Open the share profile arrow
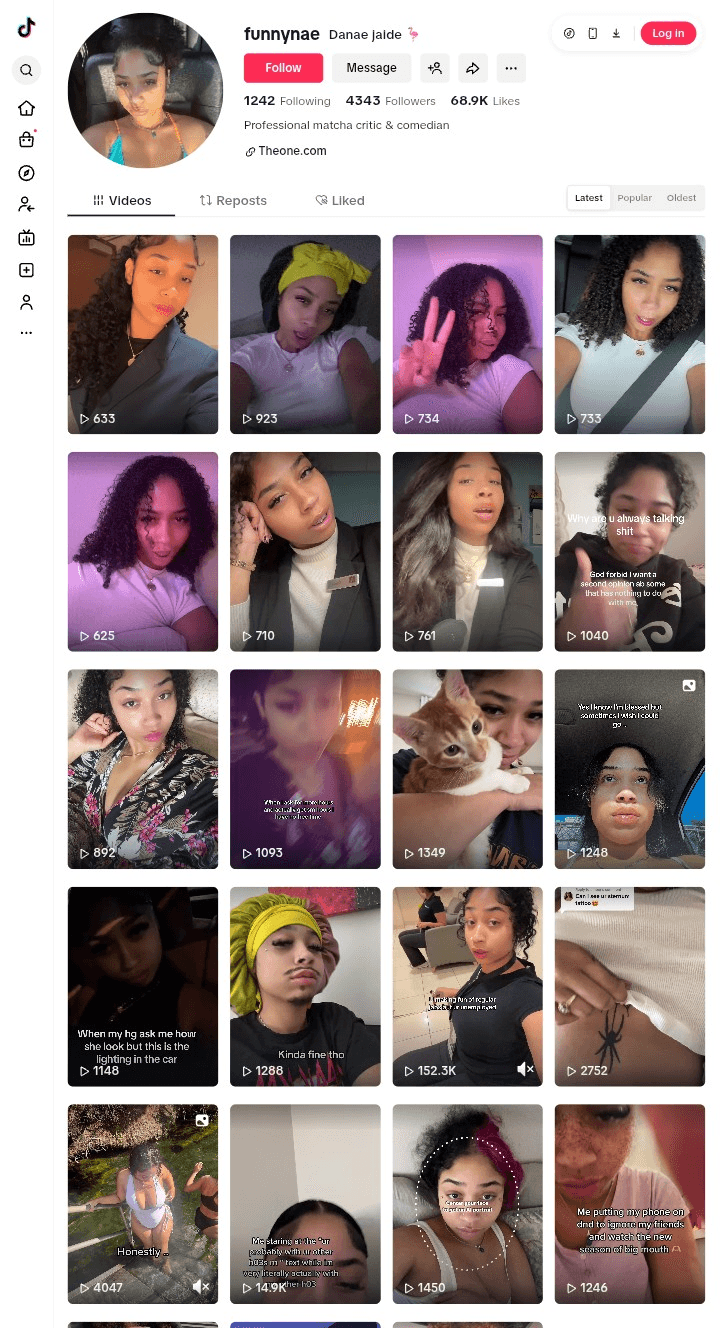This screenshot has height=1328, width=720. pos(472,68)
